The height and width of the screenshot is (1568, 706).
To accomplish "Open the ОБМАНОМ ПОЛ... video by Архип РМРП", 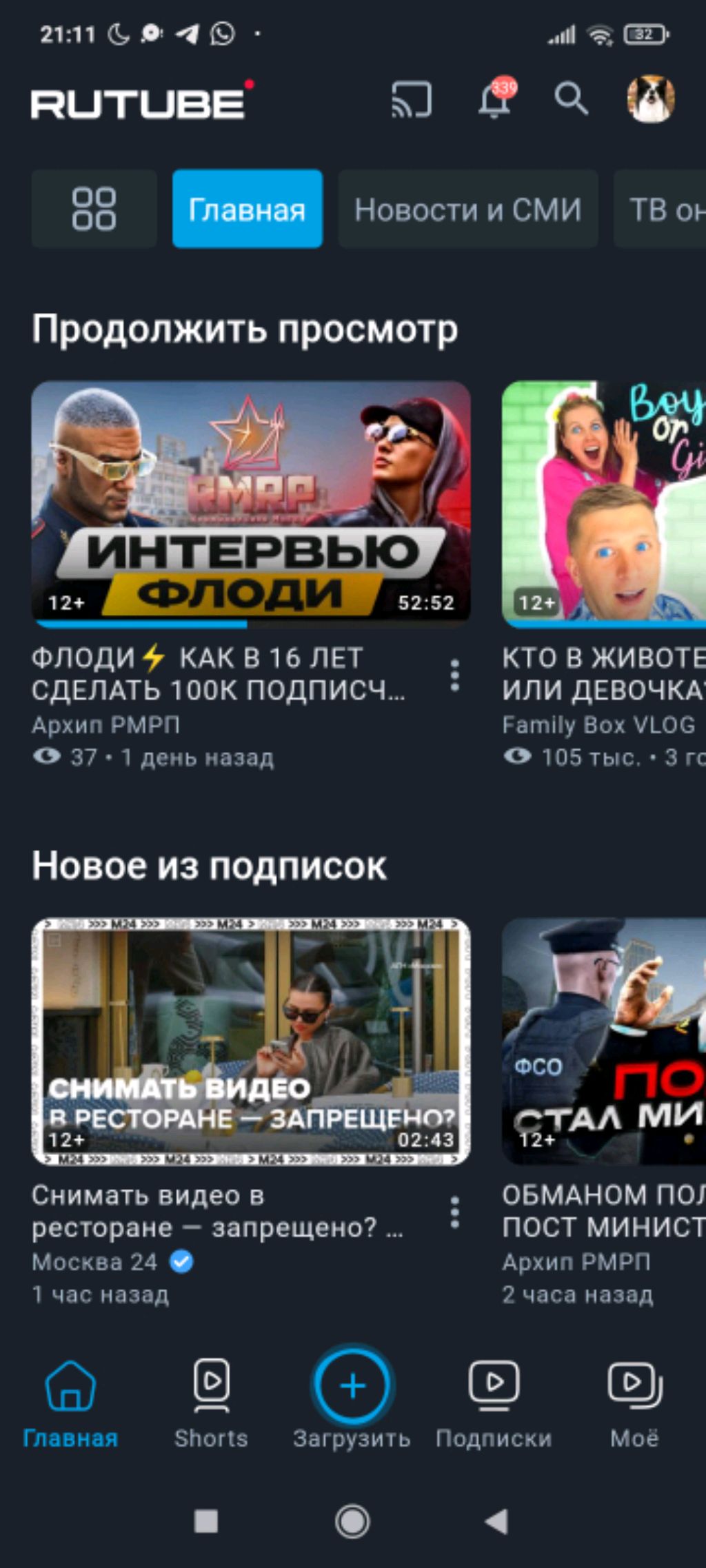I will pos(604,1041).
